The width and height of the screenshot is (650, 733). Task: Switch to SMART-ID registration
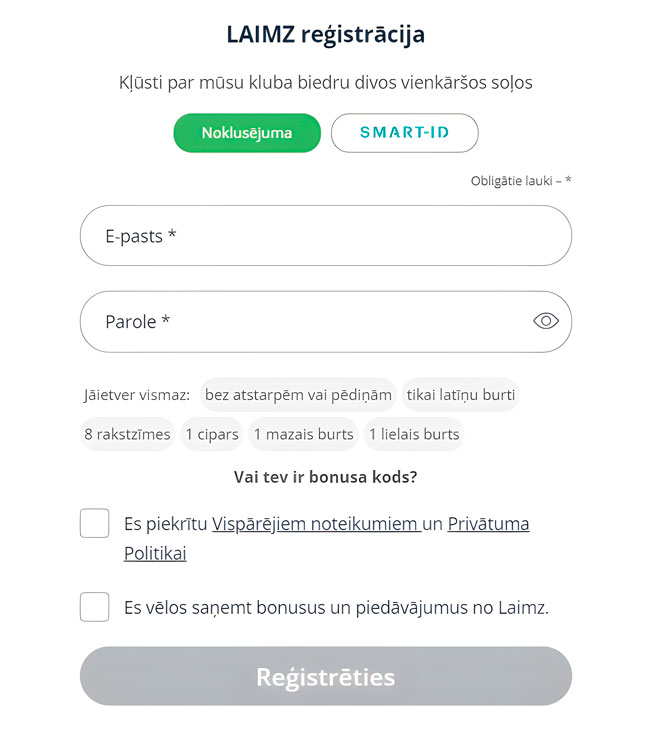pyautogui.click(x=404, y=133)
